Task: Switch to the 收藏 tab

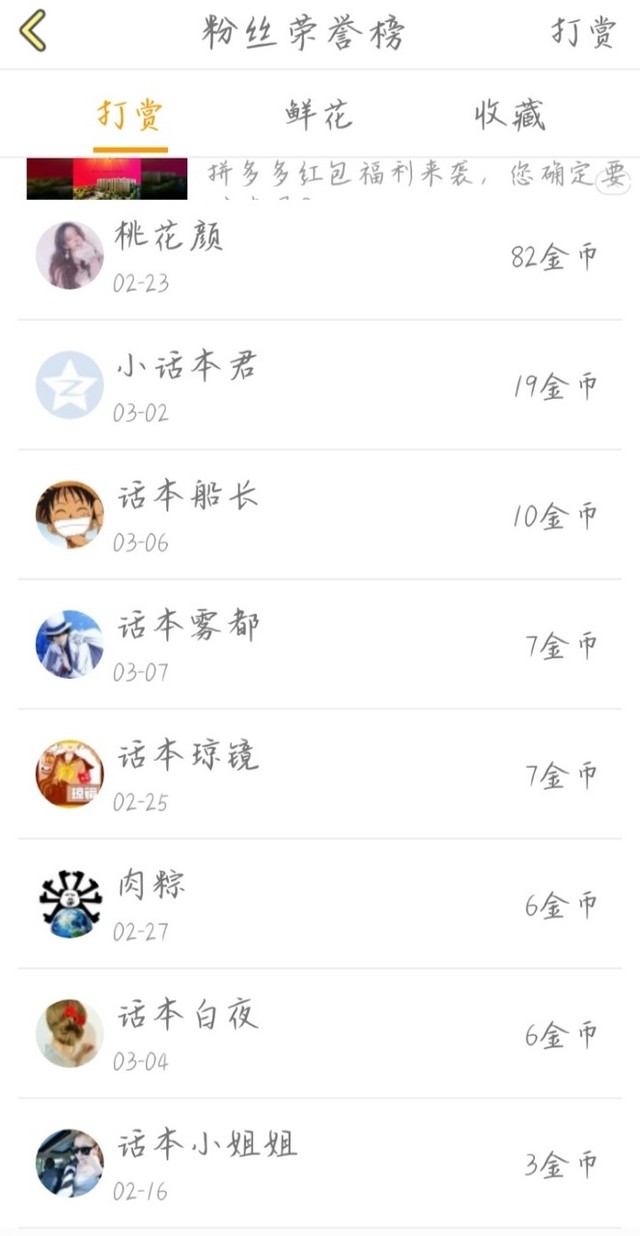Action: click(510, 116)
